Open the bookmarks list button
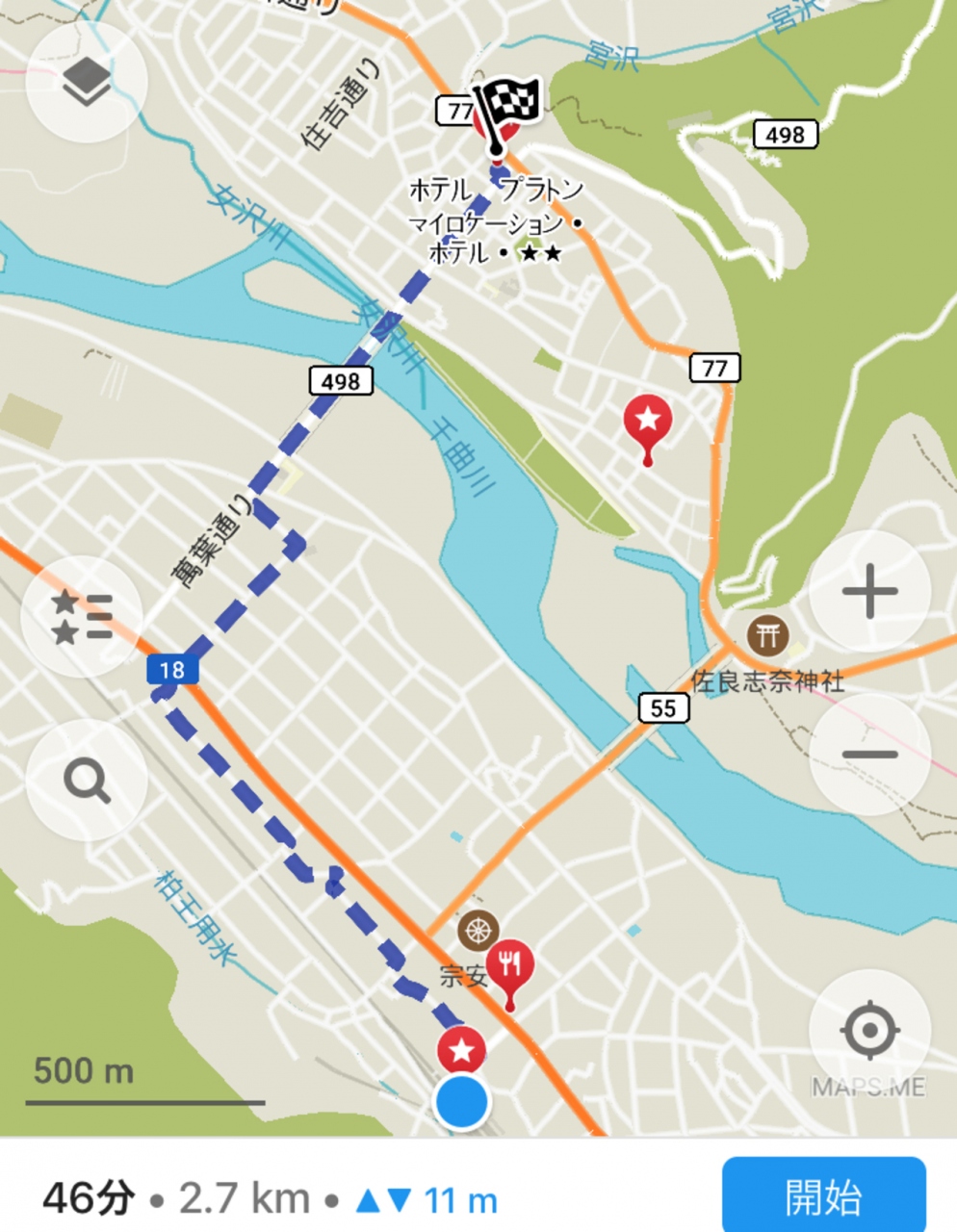 83,617
